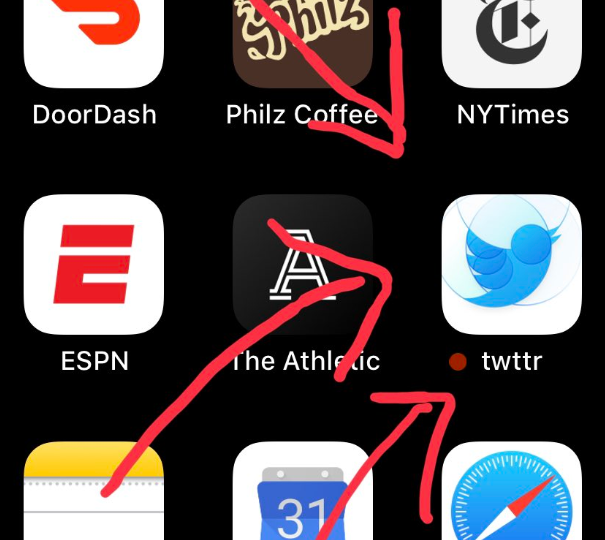This screenshot has height=540, width=605.
Task: Open the Notes app
Action: [93, 493]
